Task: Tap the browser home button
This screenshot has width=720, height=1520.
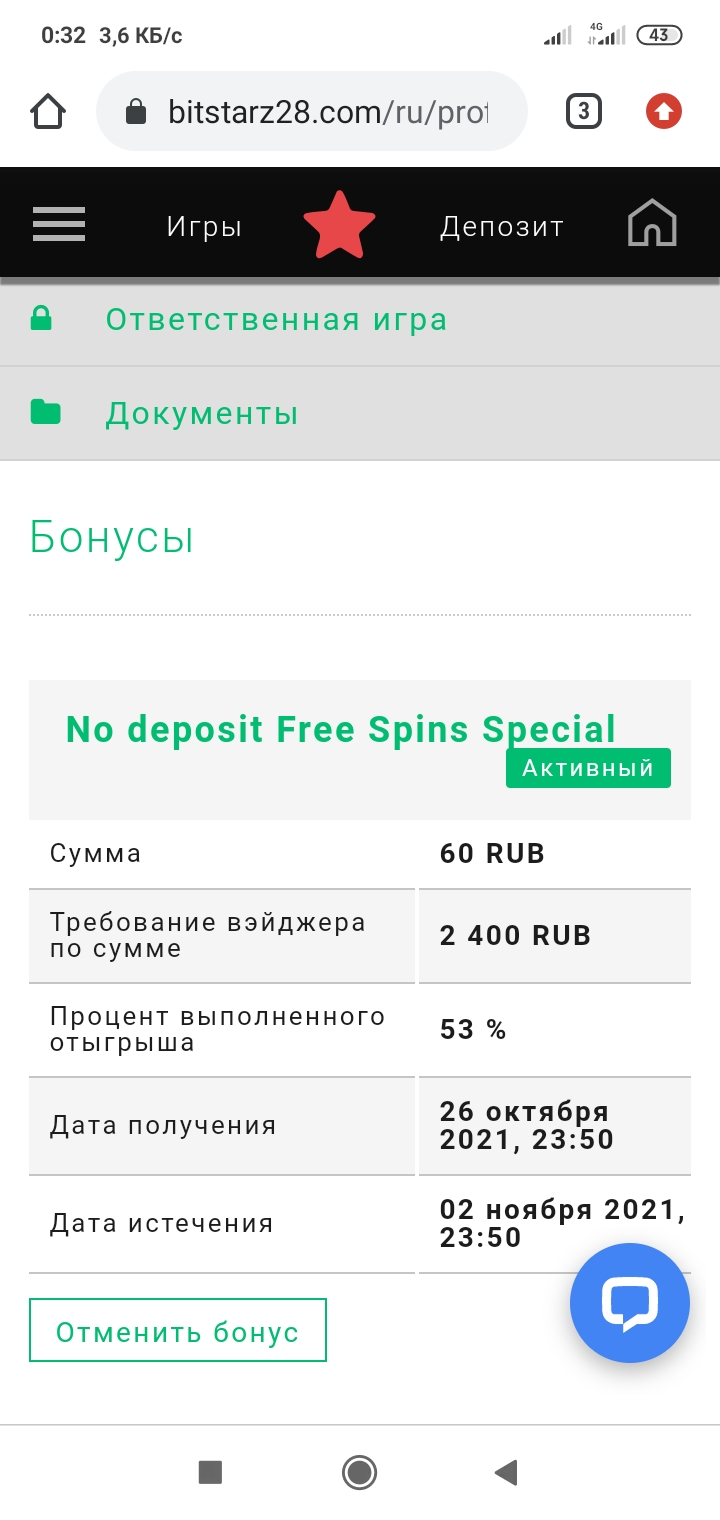Action: pyautogui.click(x=48, y=111)
